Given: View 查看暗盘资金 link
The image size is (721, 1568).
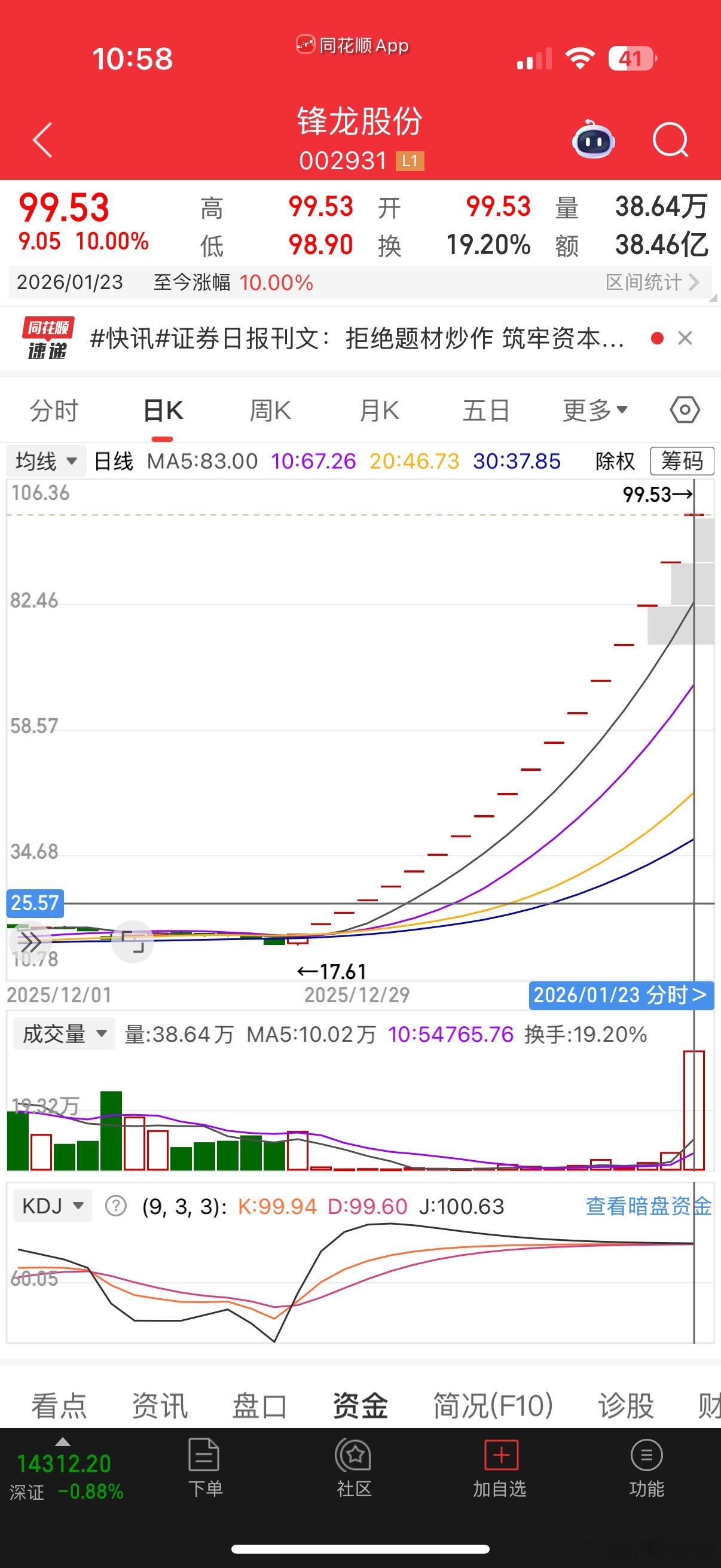Looking at the screenshot, I should point(648,1206).
